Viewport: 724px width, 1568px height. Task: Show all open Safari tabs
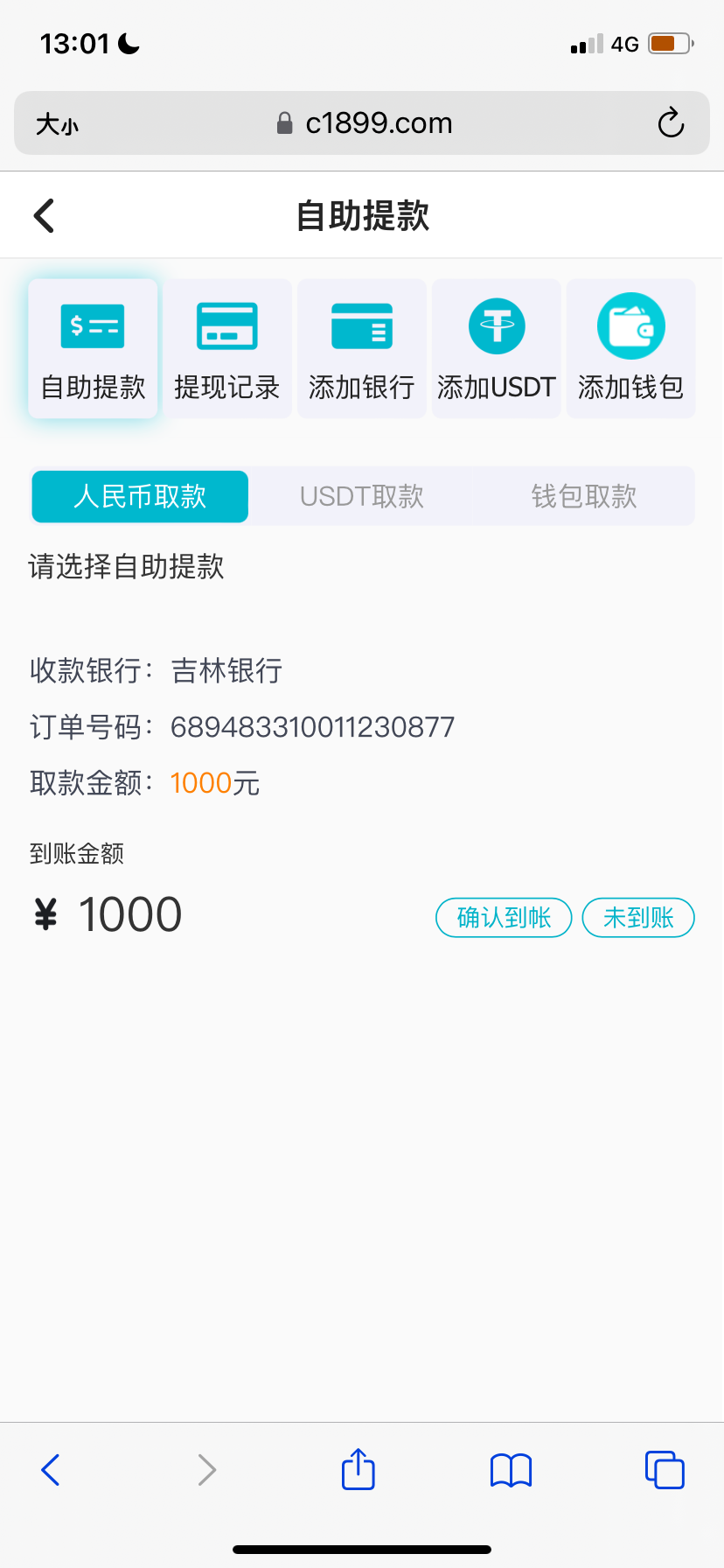tap(665, 1469)
